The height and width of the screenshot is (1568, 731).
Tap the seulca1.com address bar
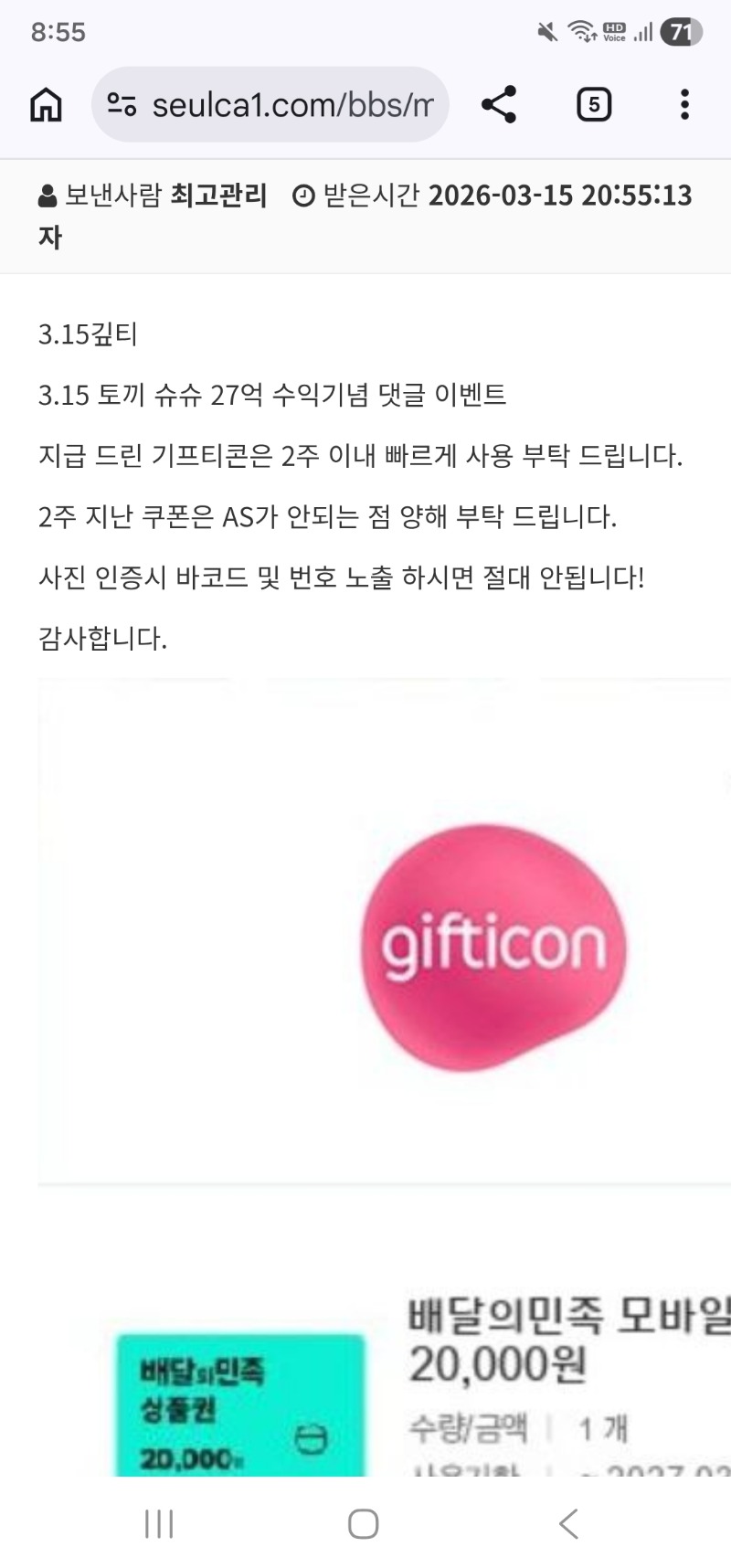[x=291, y=105]
